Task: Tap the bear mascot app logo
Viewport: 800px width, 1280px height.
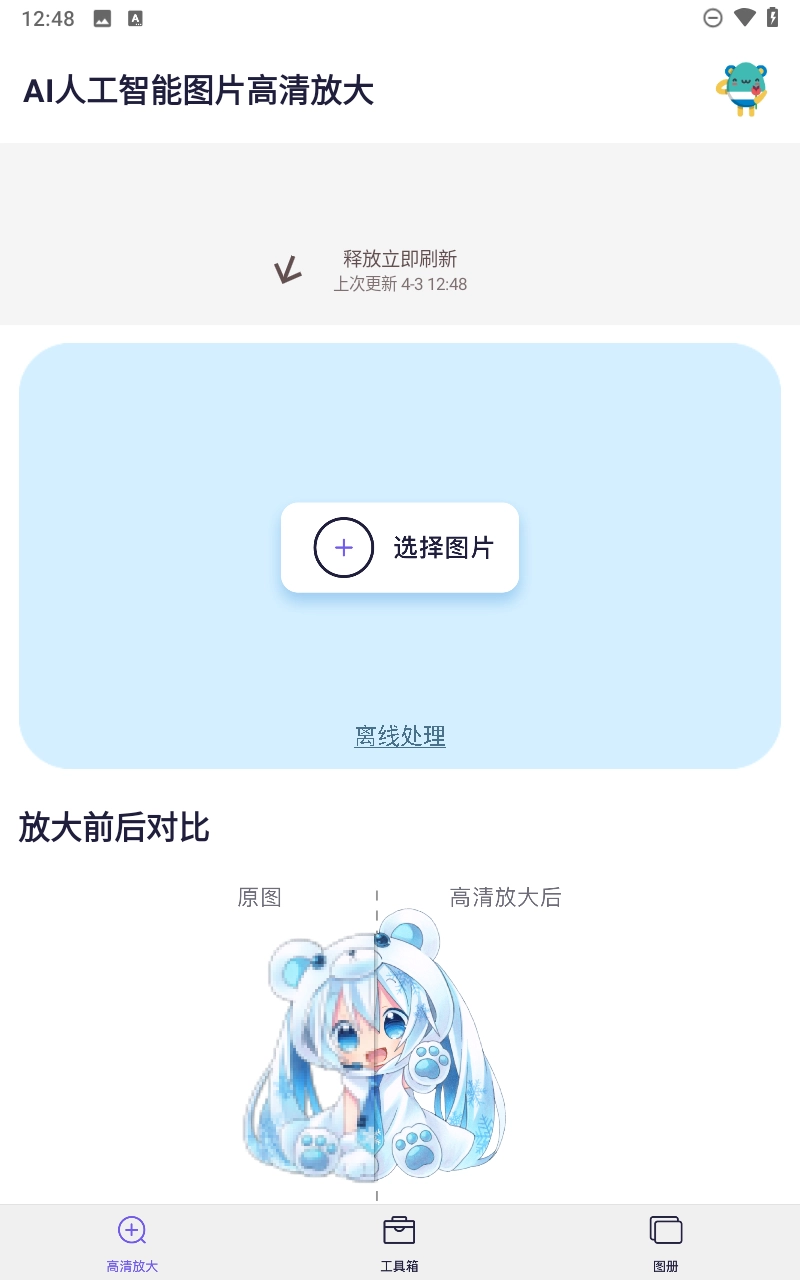Action: coord(742,89)
